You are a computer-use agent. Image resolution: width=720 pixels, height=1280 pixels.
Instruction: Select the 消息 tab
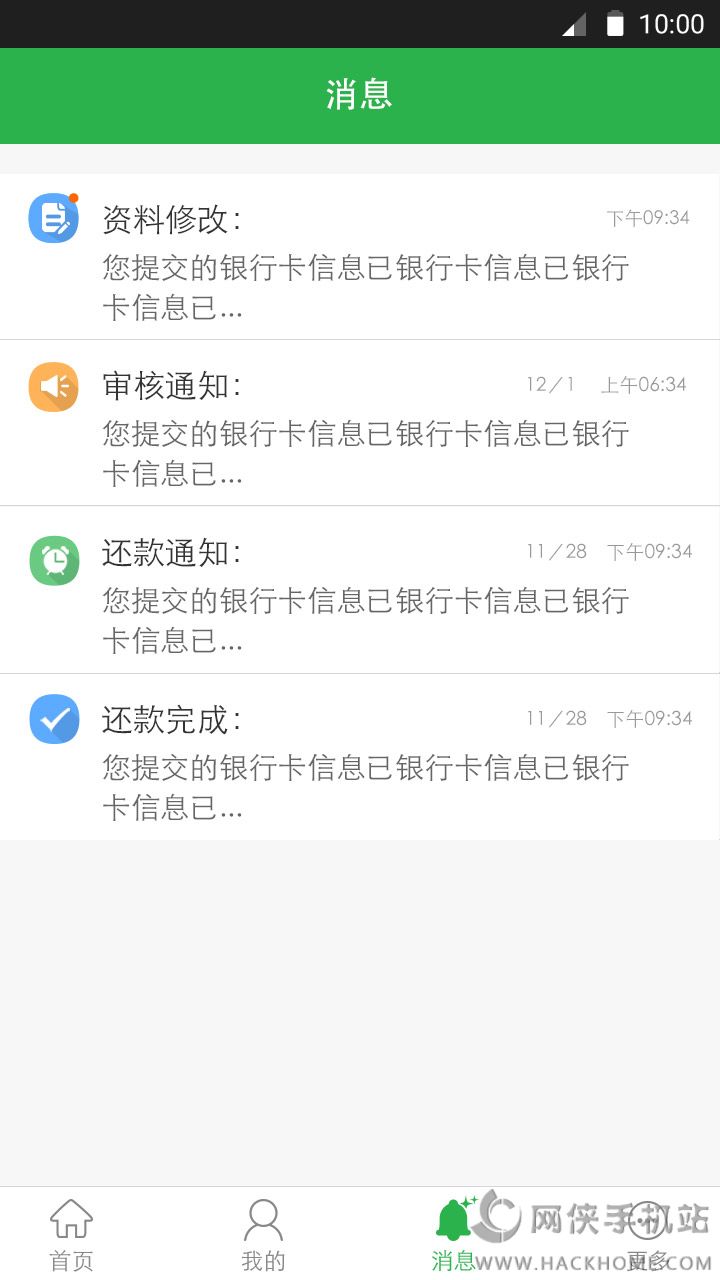(x=454, y=1234)
